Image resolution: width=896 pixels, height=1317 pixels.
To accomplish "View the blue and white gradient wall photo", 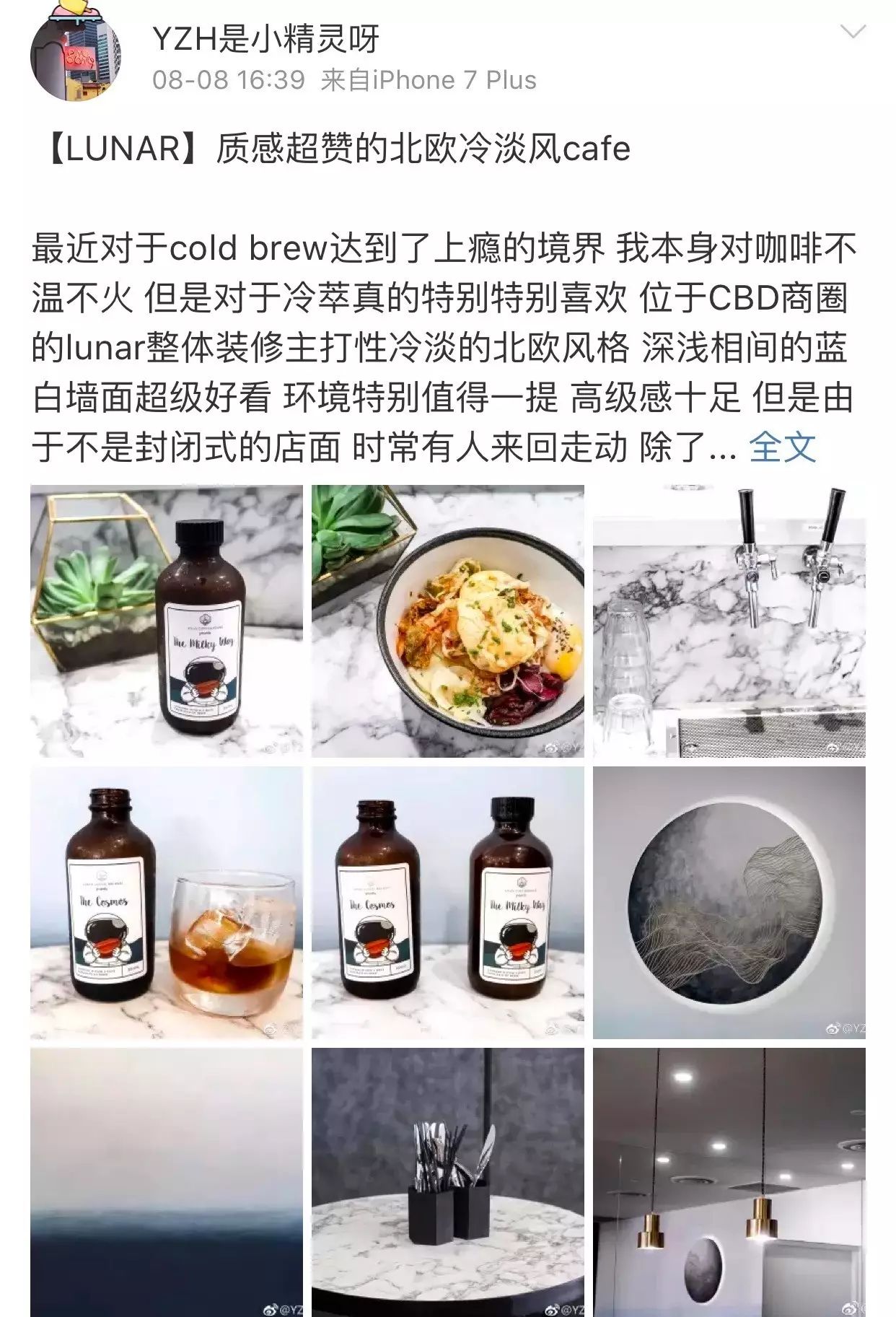I will pos(167,1182).
